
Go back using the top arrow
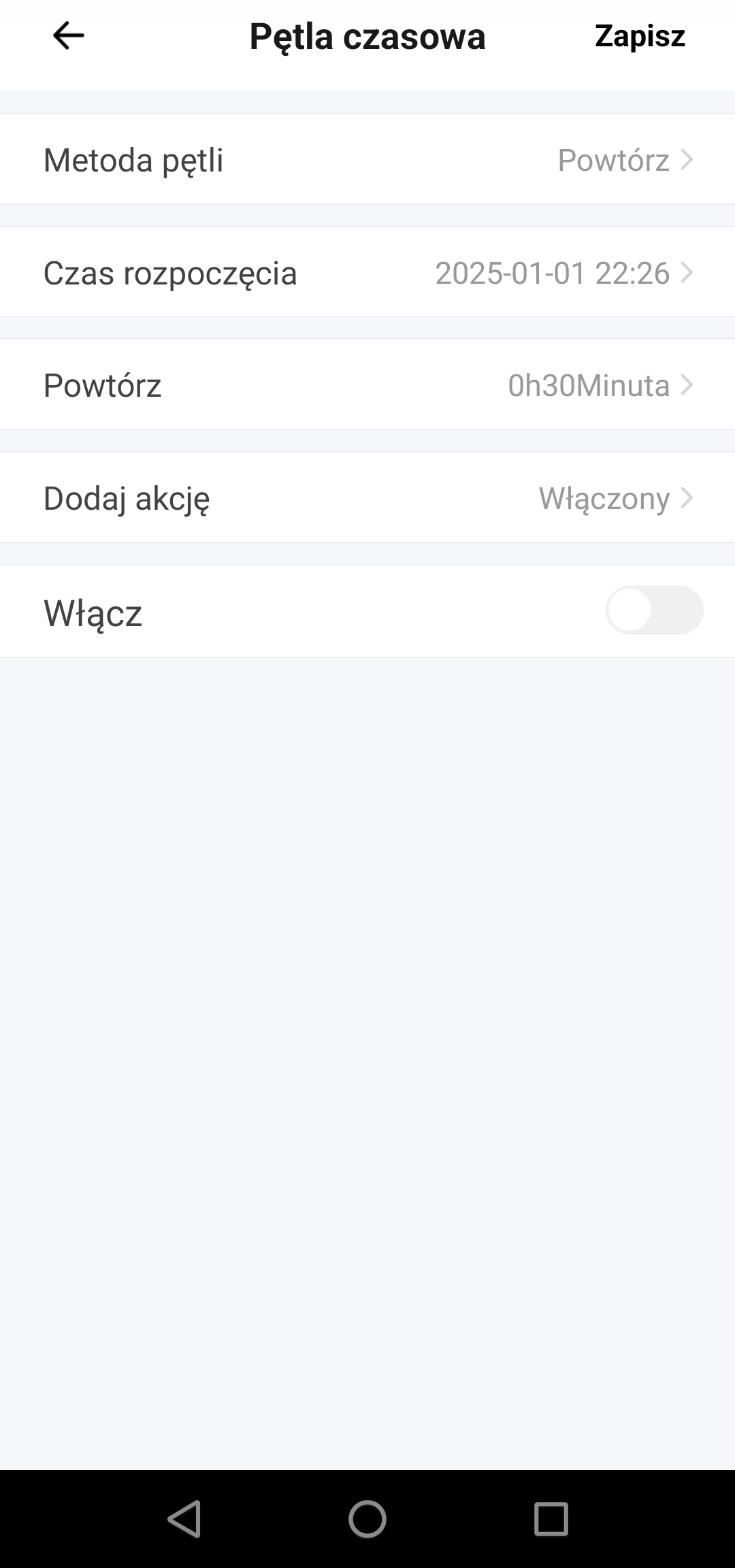tap(69, 35)
